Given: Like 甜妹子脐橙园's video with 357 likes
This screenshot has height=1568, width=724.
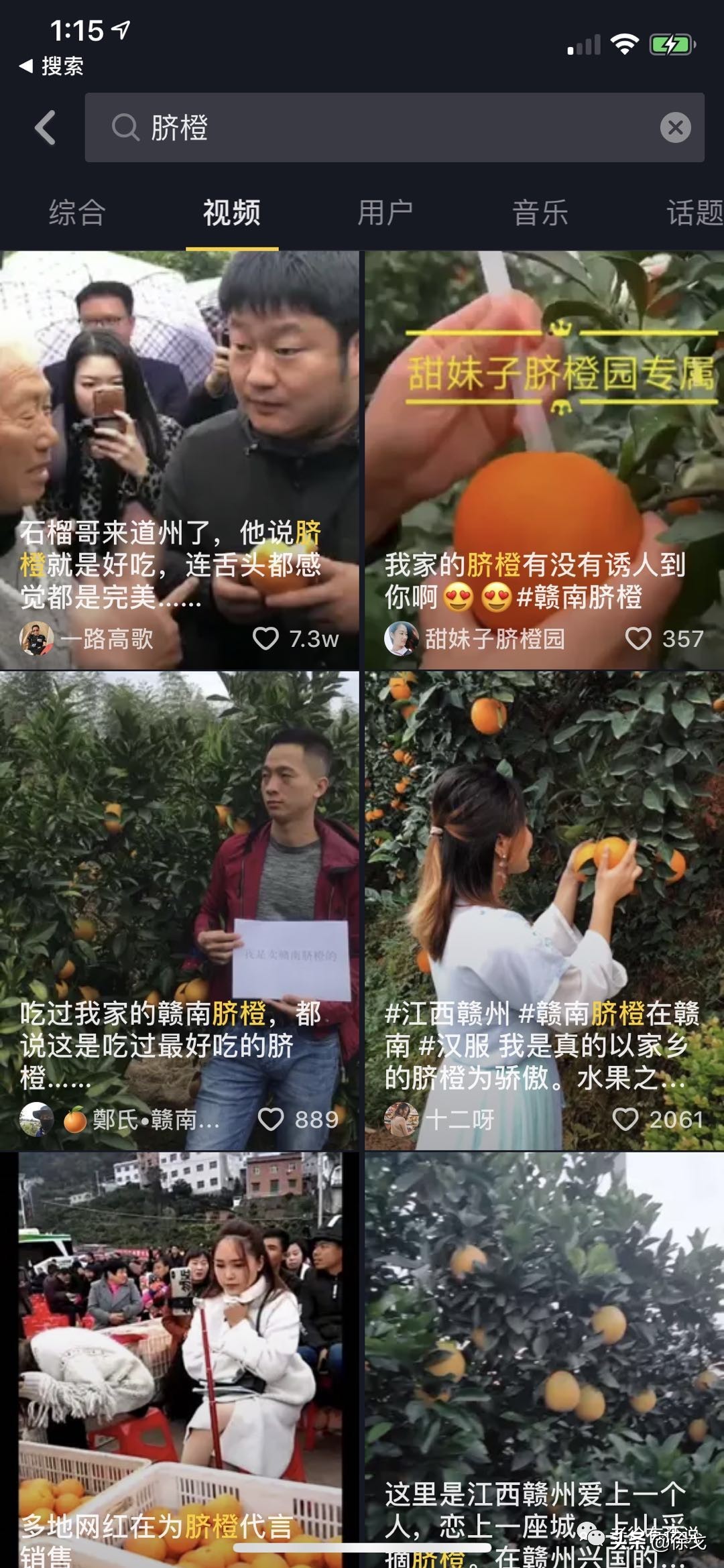Looking at the screenshot, I should (638, 638).
